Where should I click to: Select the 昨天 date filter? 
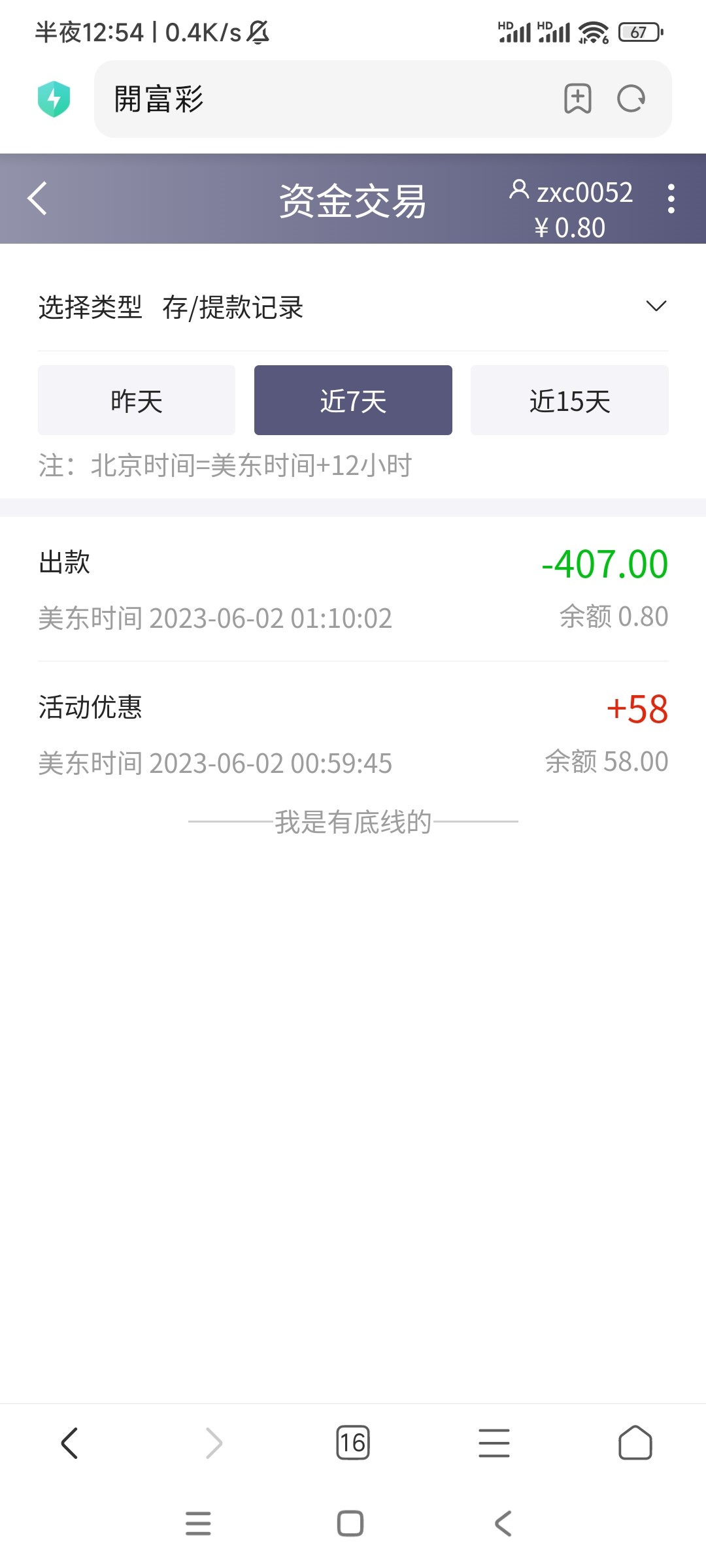[x=137, y=400]
